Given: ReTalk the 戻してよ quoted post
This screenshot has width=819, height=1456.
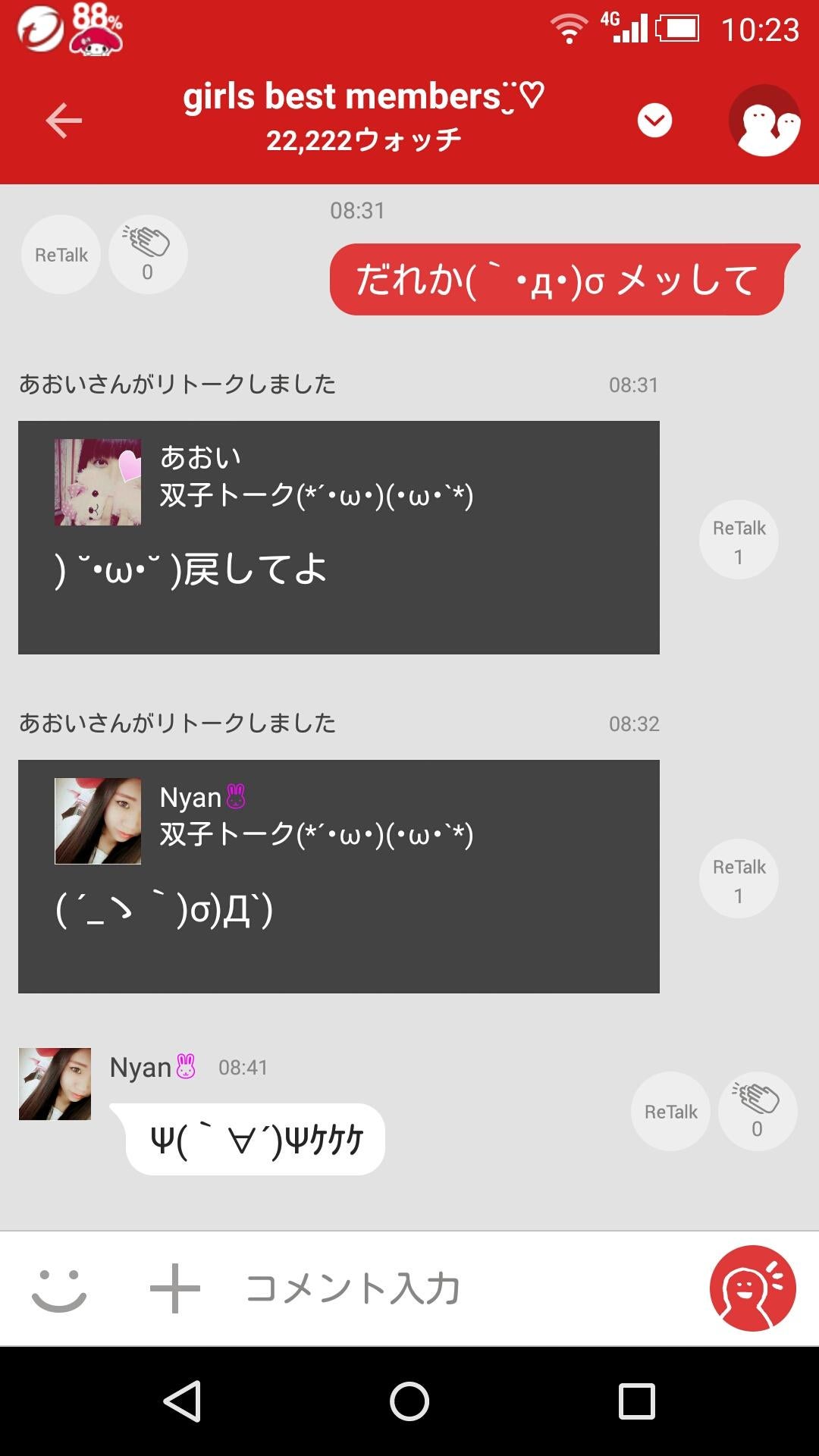Looking at the screenshot, I should pos(739,540).
